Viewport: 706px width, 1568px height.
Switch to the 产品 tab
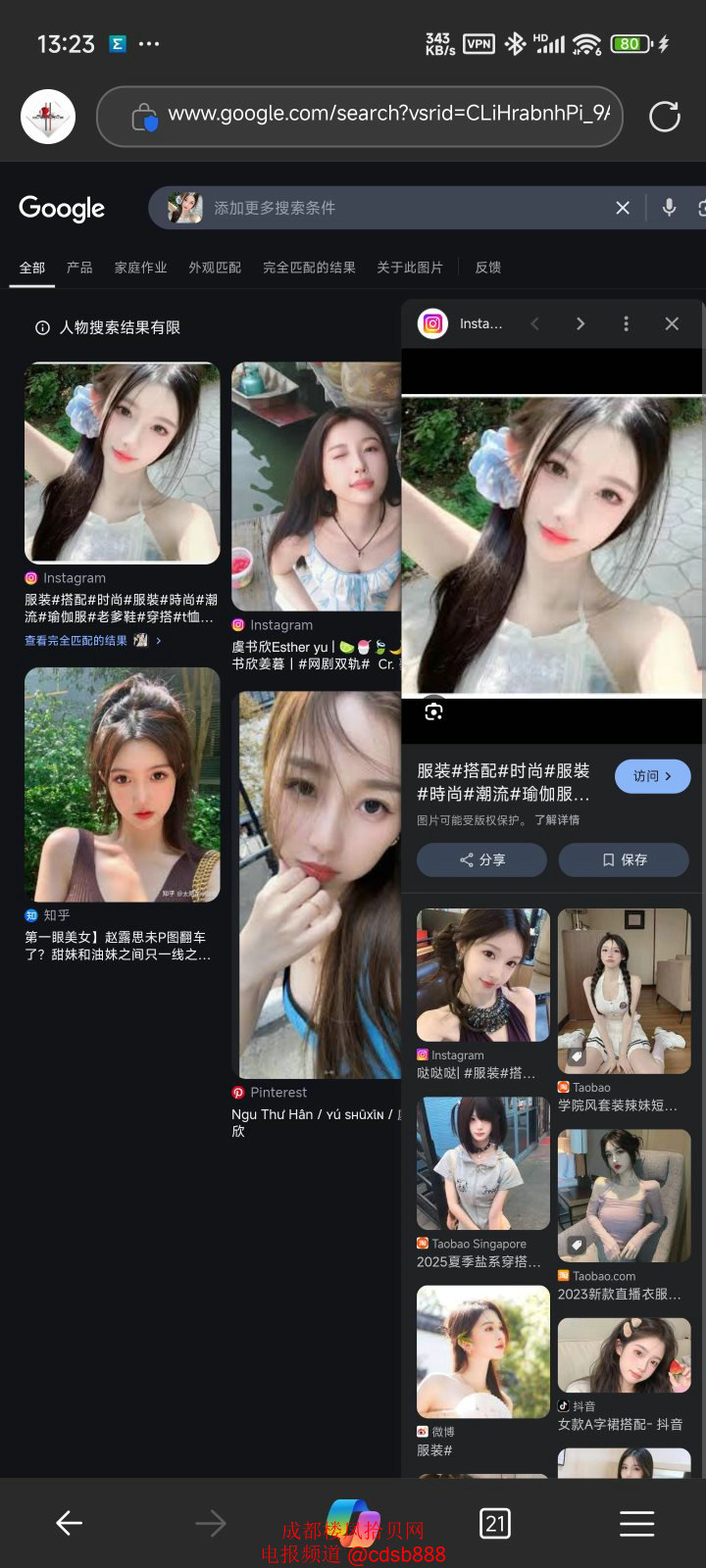pyautogui.click(x=79, y=268)
